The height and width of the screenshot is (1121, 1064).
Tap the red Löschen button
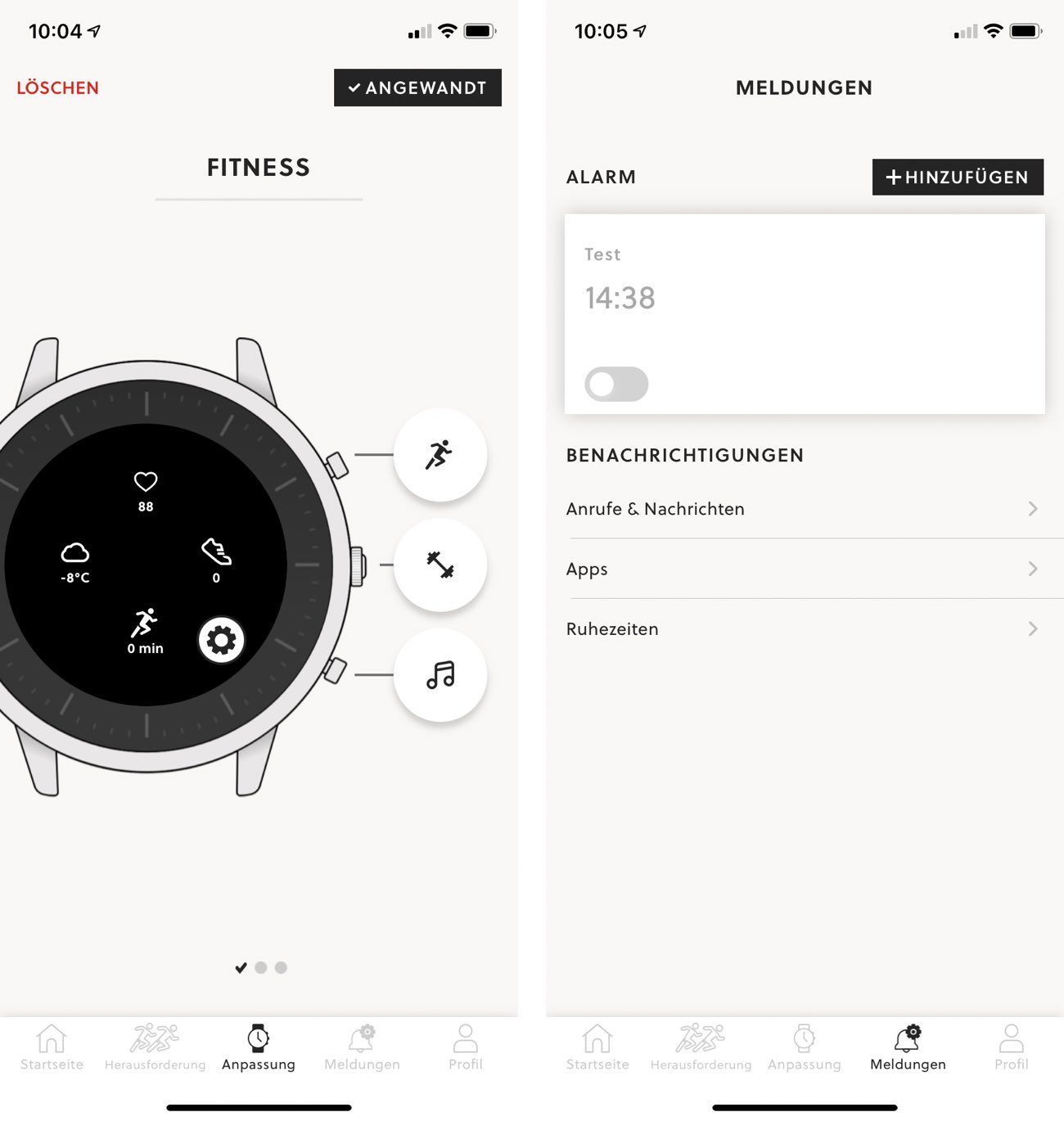pyautogui.click(x=57, y=88)
